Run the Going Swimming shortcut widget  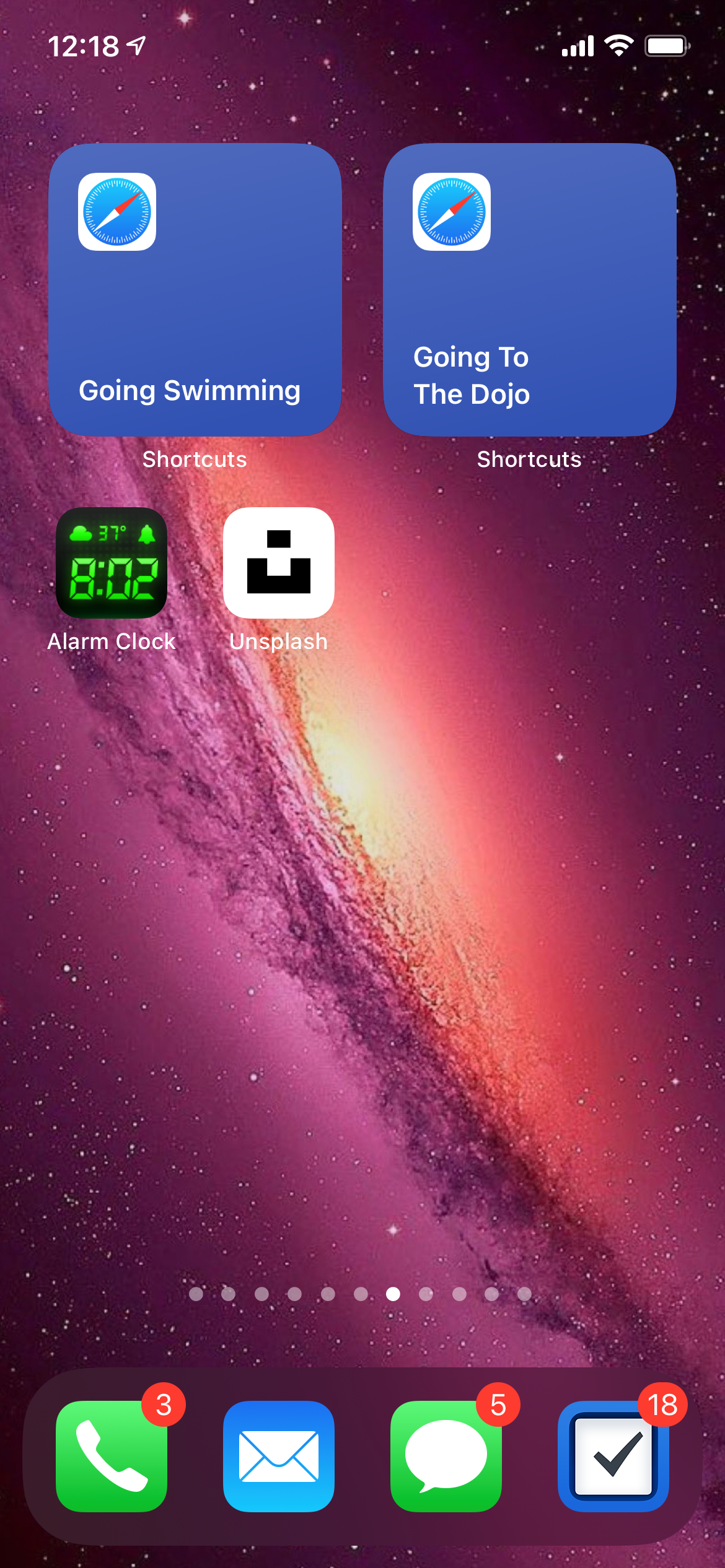click(195, 290)
